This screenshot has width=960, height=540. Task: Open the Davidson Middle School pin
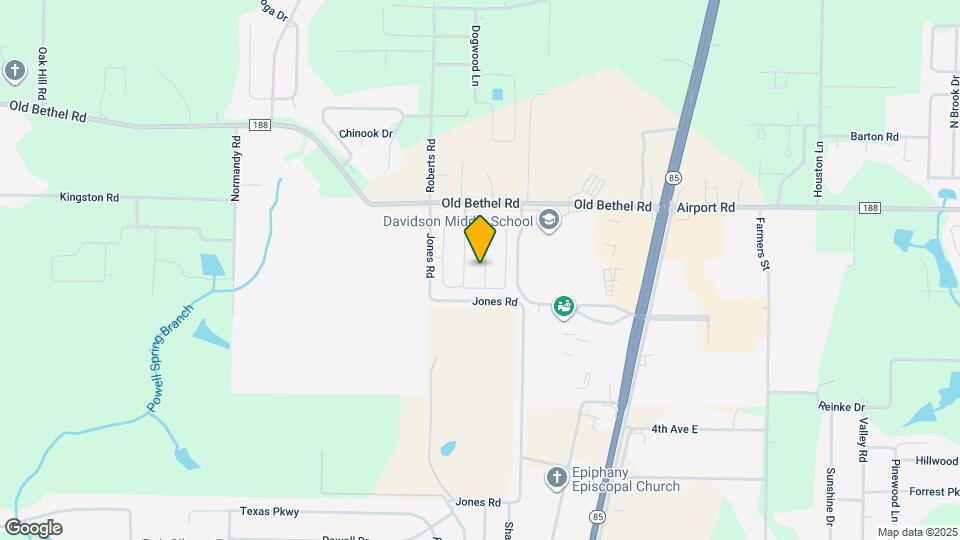click(549, 221)
